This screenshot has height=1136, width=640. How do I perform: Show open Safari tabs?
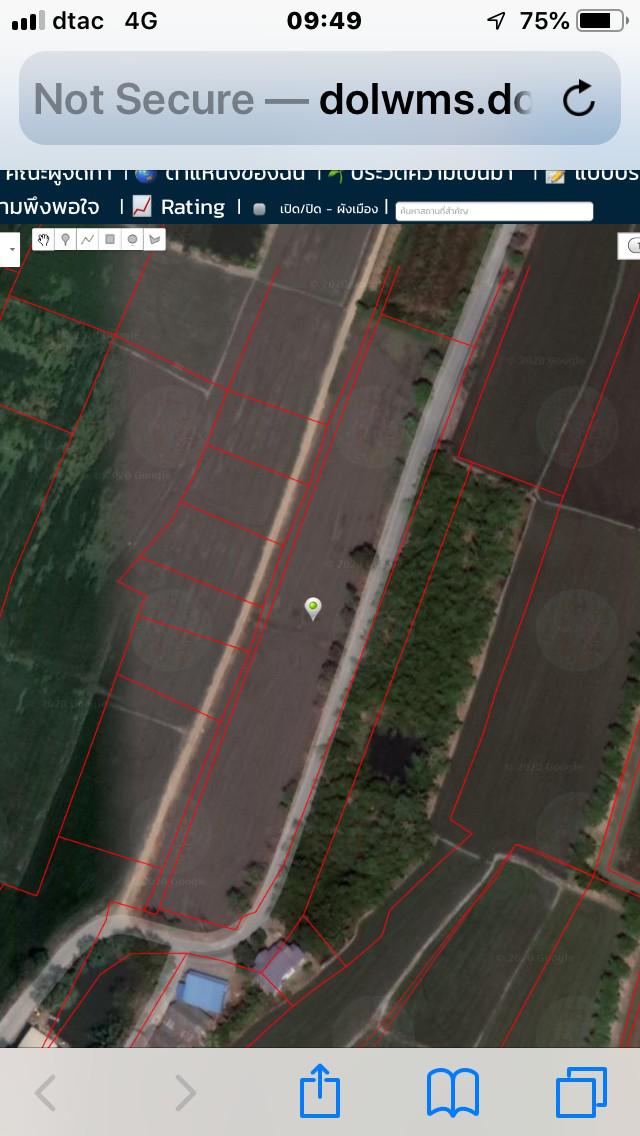(581, 1093)
